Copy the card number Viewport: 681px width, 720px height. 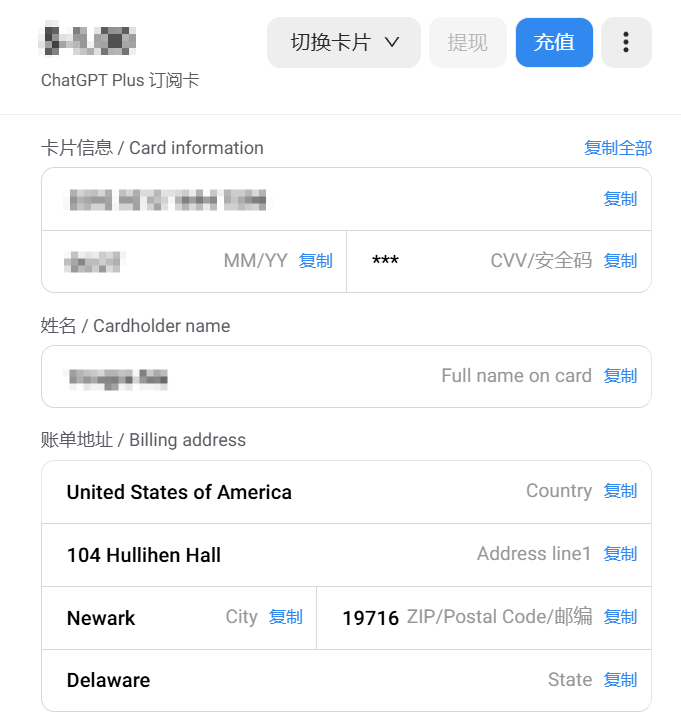[x=620, y=199]
